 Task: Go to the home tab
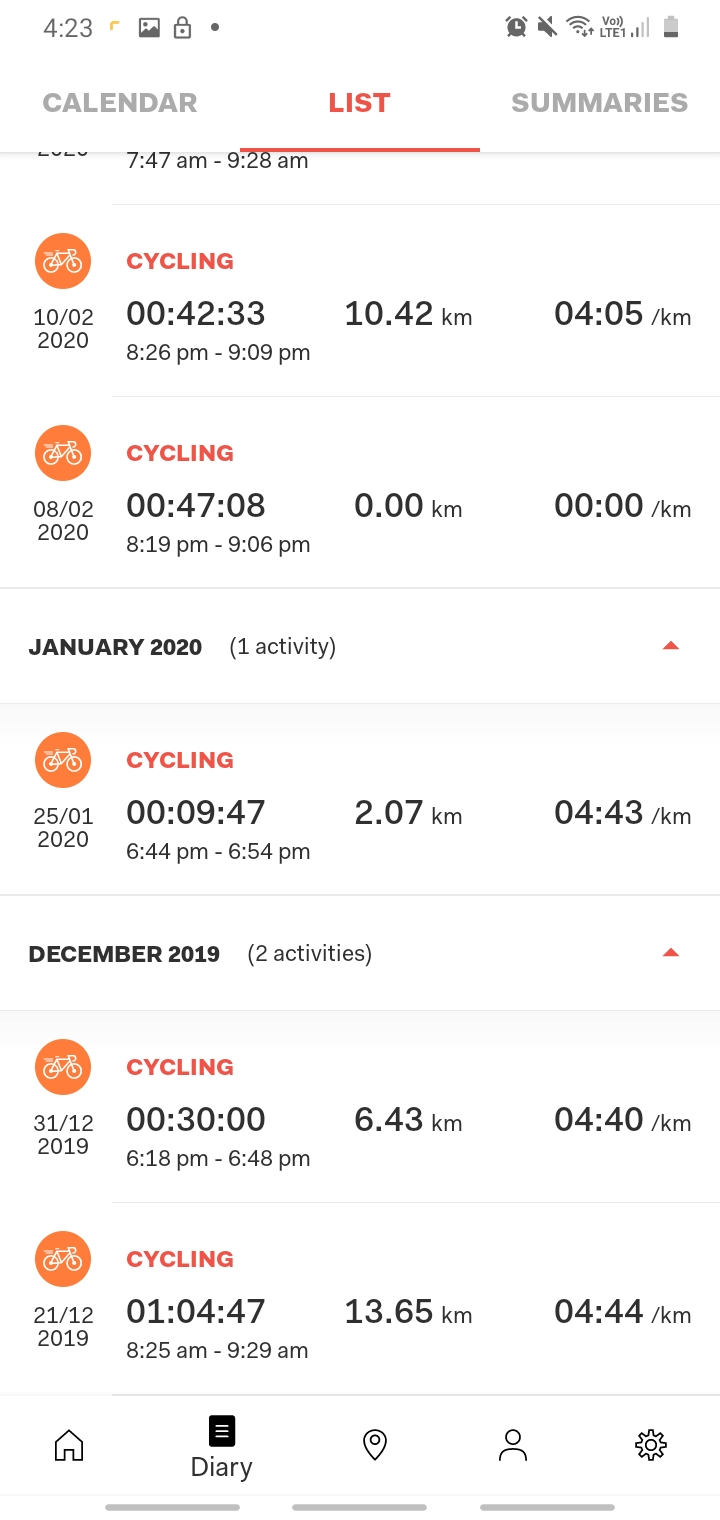click(x=69, y=1445)
